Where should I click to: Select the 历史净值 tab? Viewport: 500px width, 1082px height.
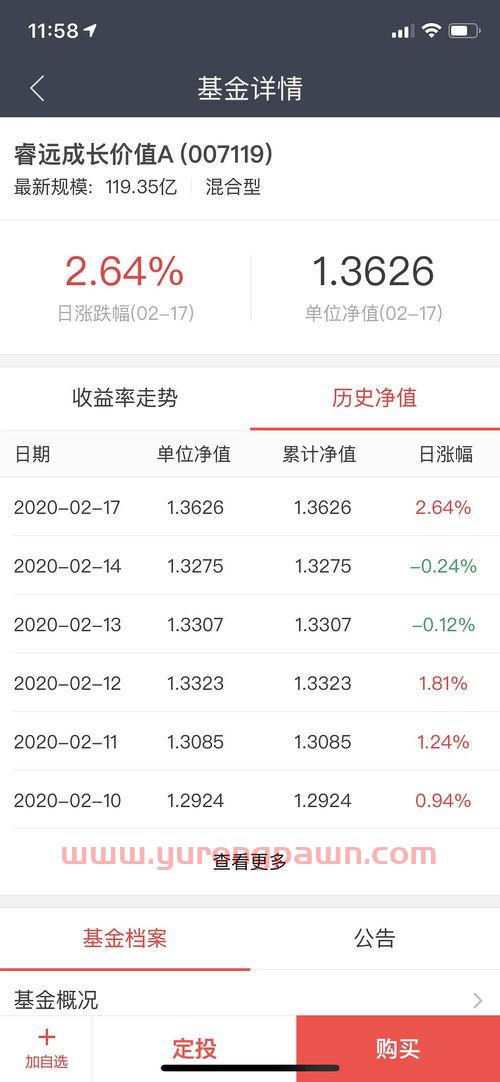[x=375, y=398]
